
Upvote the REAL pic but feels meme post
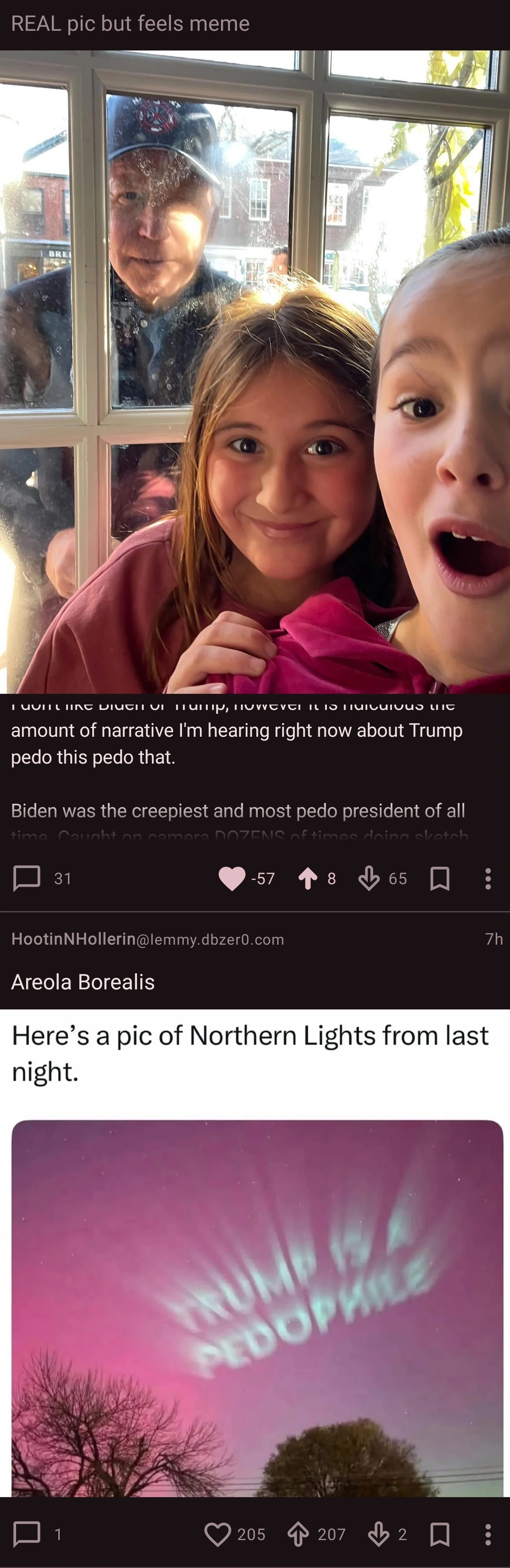click(308, 878)
